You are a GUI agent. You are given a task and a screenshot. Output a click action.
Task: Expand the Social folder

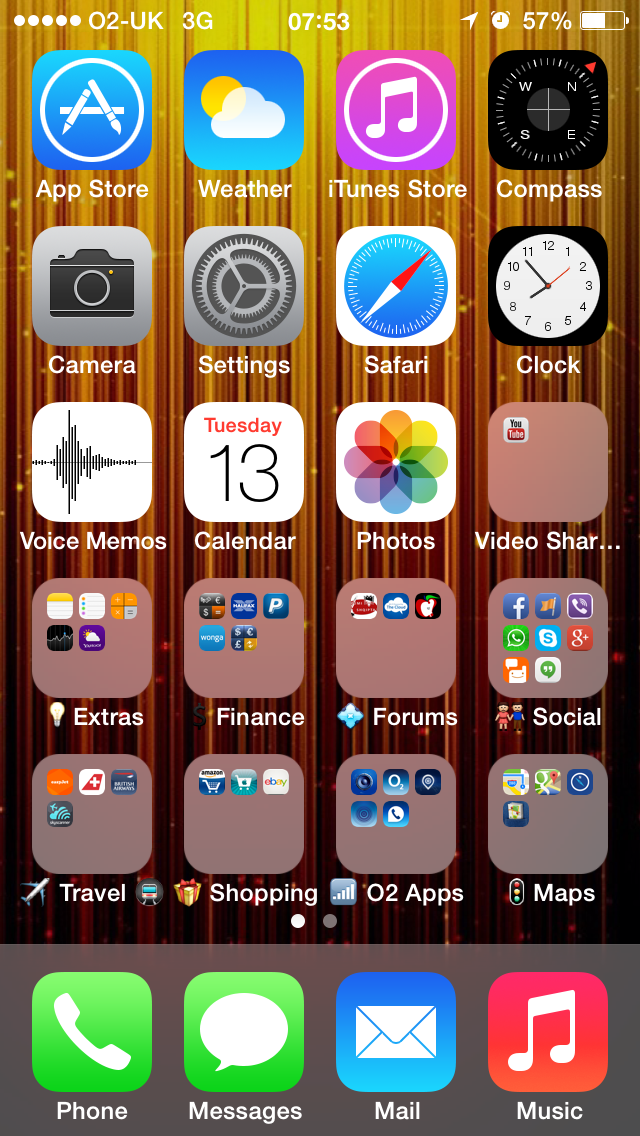tap(548, 638)
